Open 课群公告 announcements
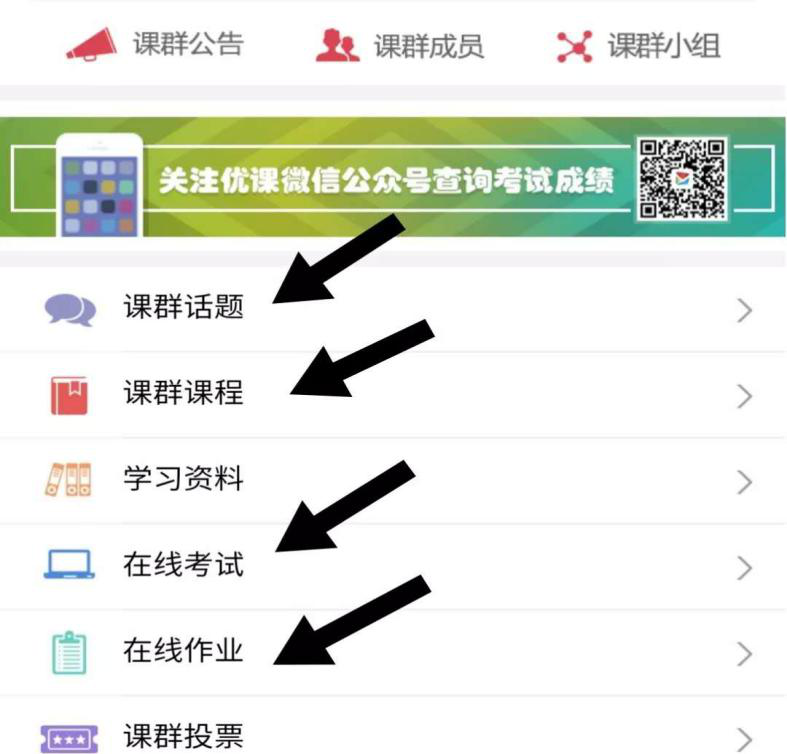This screenshot has height=754, width=787. coord(155,45)
